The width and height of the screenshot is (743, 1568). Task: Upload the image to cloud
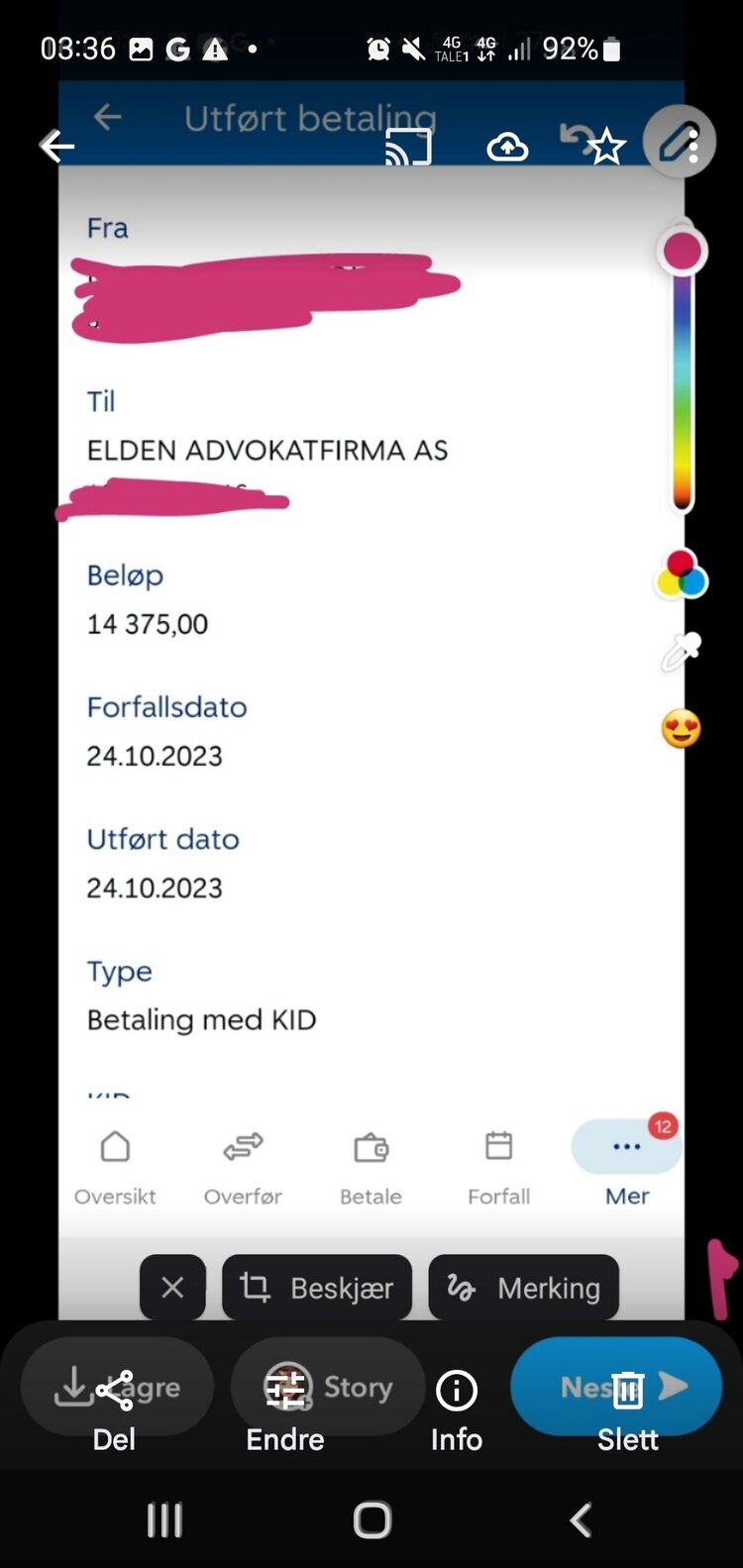tap(507, 148)
